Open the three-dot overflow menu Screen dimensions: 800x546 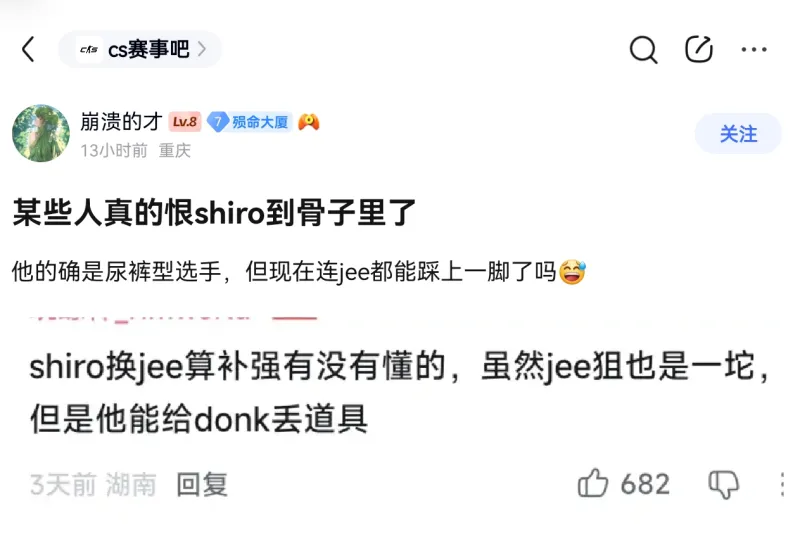tap(754, 49)
